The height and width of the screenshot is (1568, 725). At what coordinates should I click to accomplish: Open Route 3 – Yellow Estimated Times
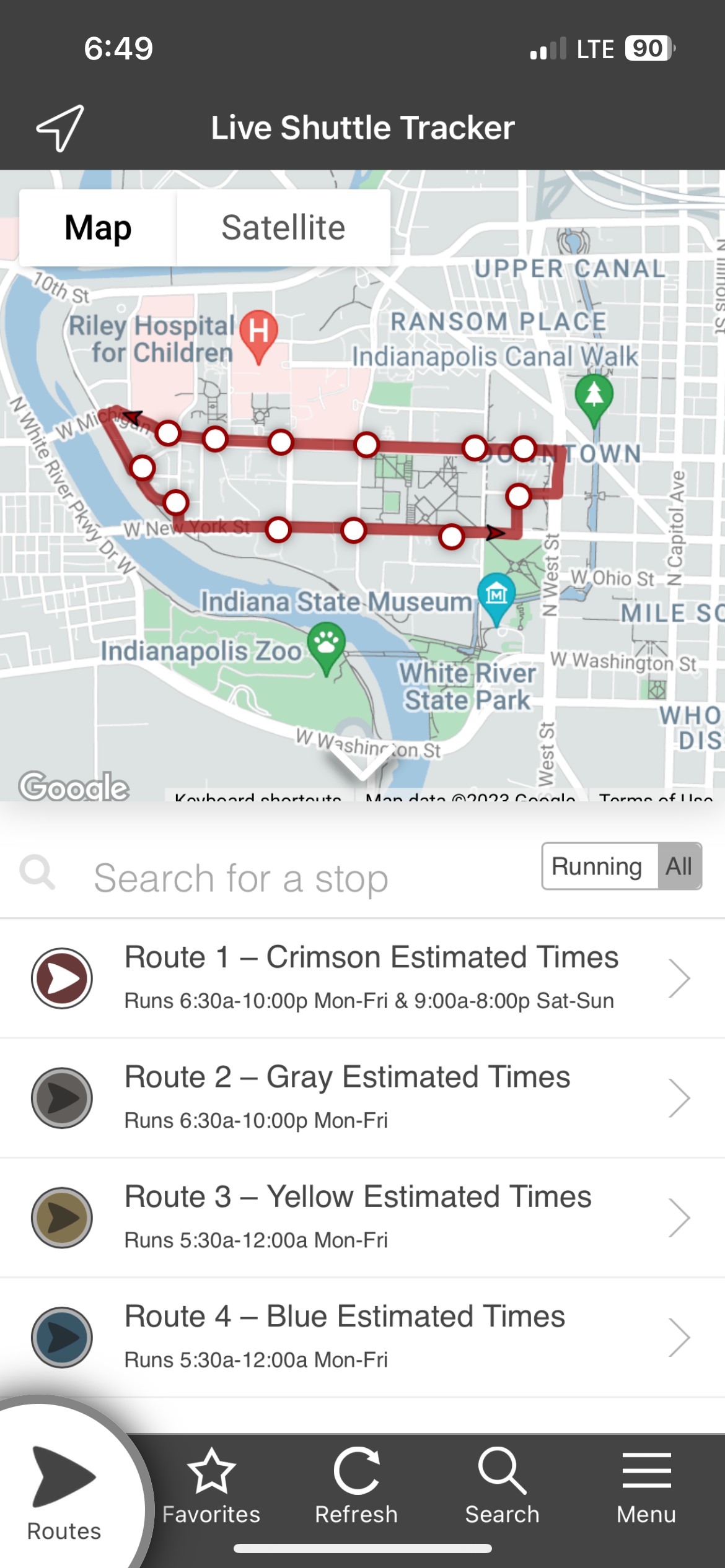pyautogui.click(x=362, y=1217)
